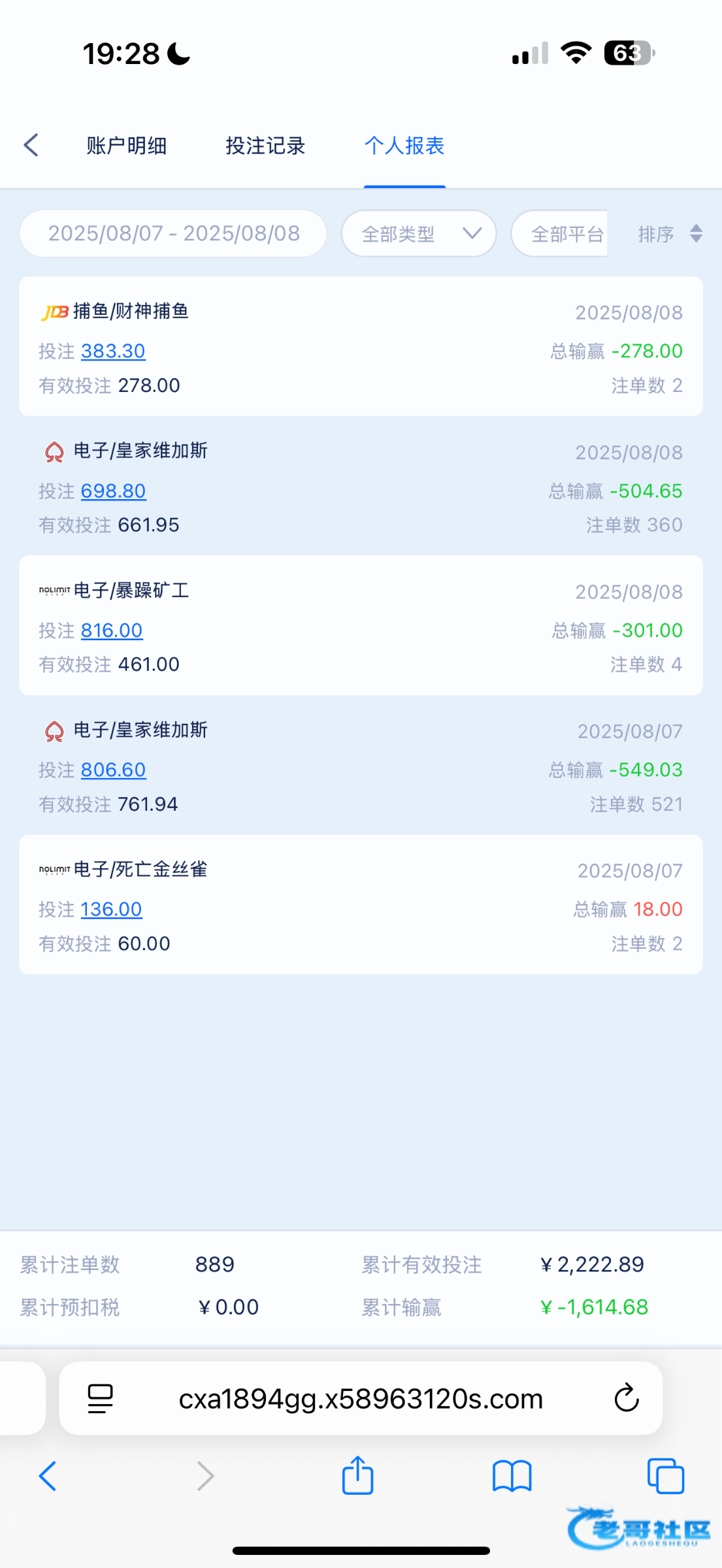Show all open Safari tabs

[666, 1476]
